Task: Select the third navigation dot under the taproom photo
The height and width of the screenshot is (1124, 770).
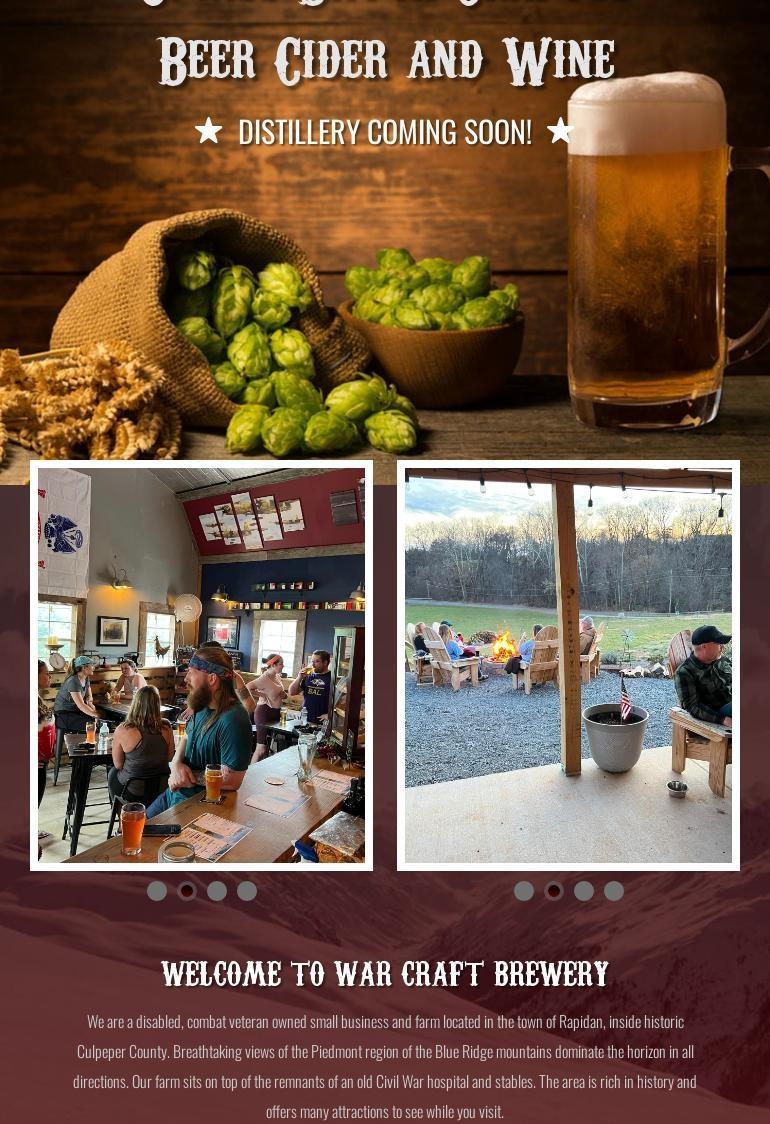Action: click(x=217, y=891)
